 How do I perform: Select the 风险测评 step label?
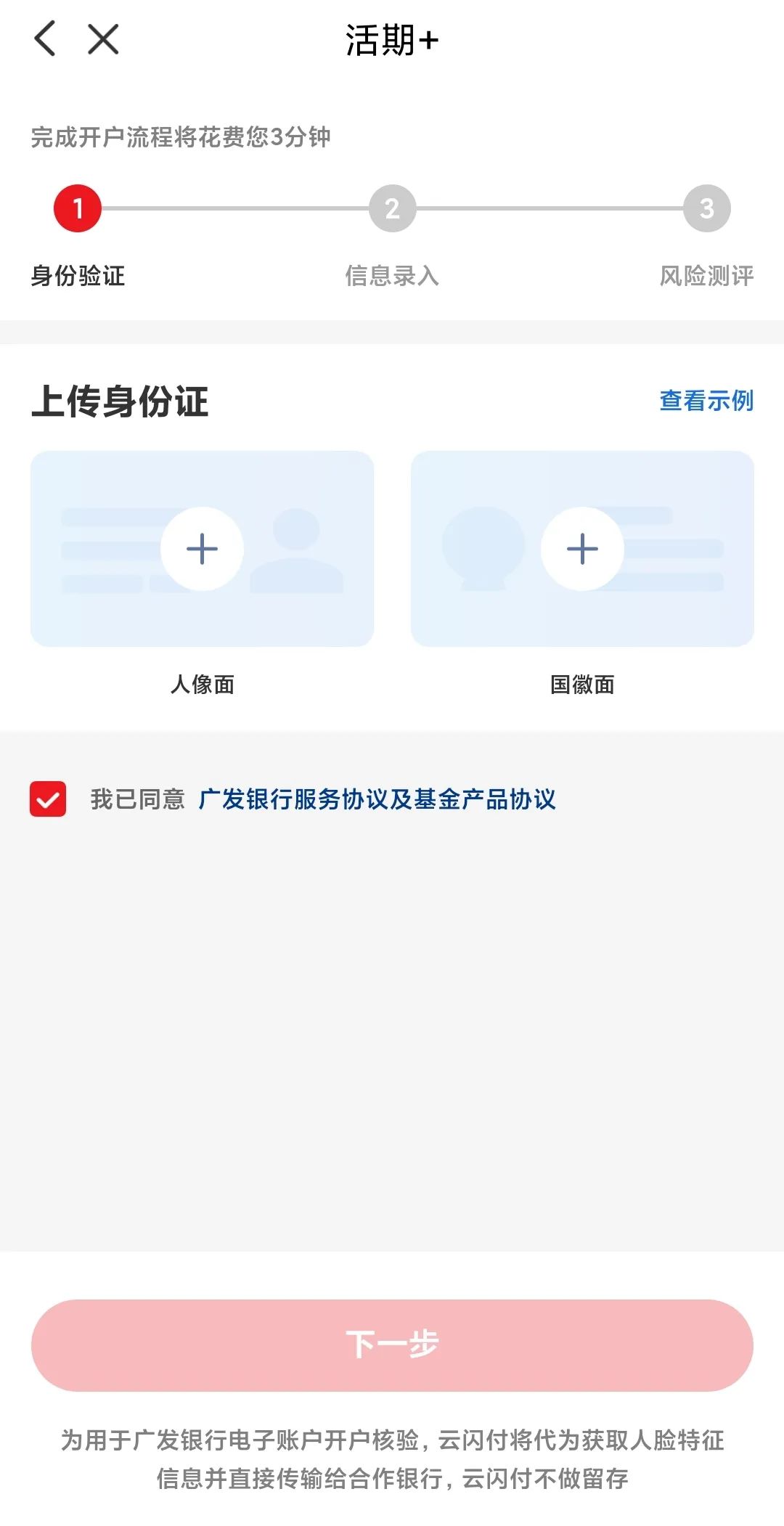(708, 276)
